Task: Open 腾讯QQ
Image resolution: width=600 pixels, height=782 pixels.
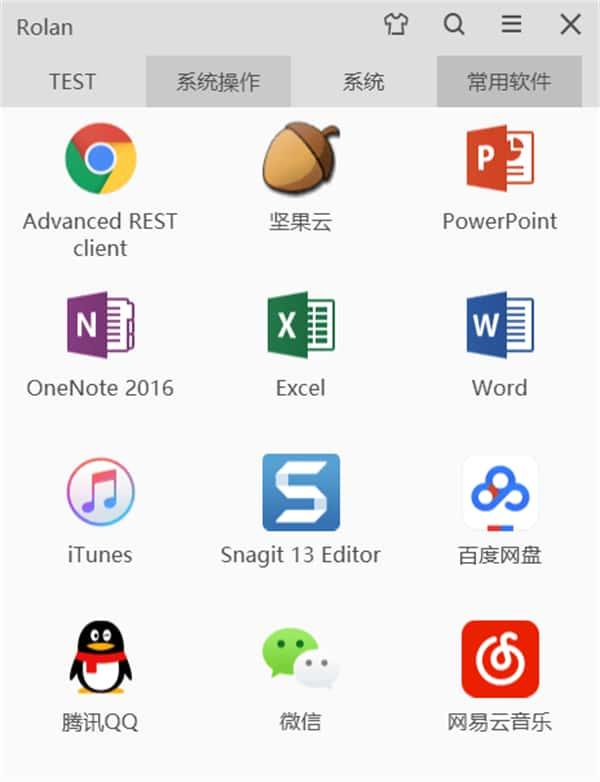Action: point(100,658)
